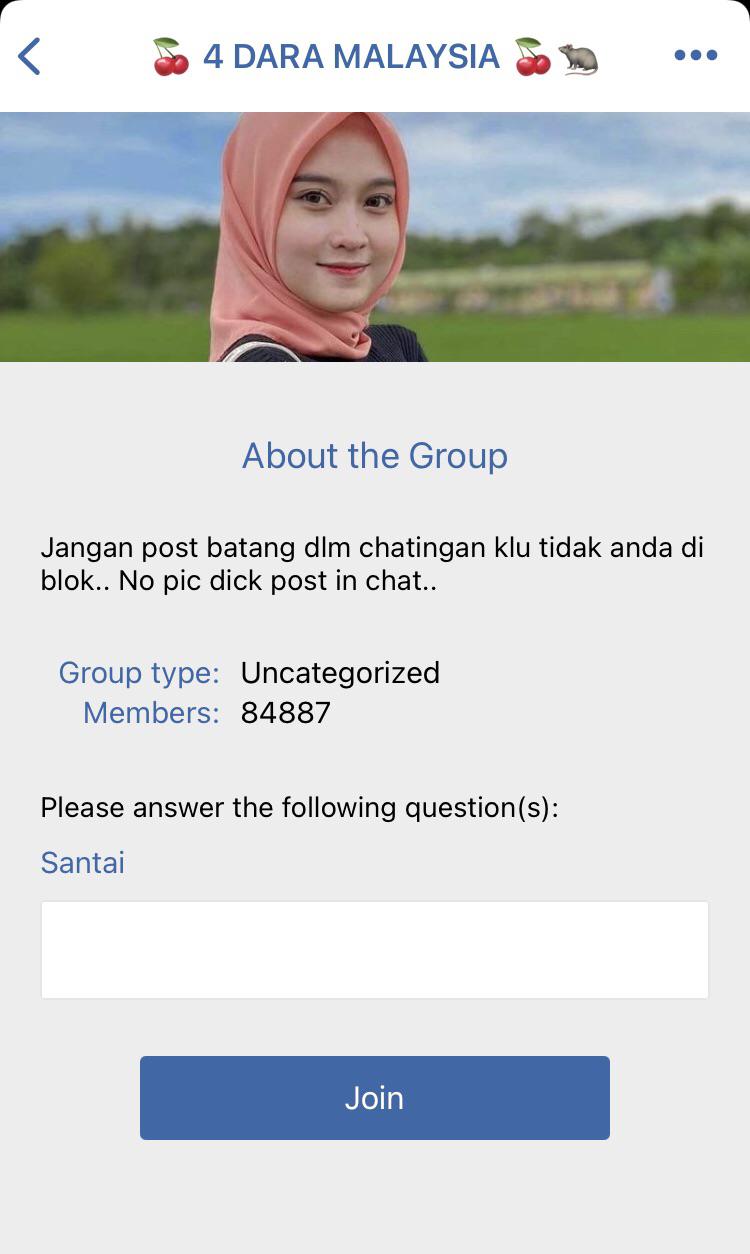Tap the Members count 84887
The image size is (750, 1254).
(286, 713)
